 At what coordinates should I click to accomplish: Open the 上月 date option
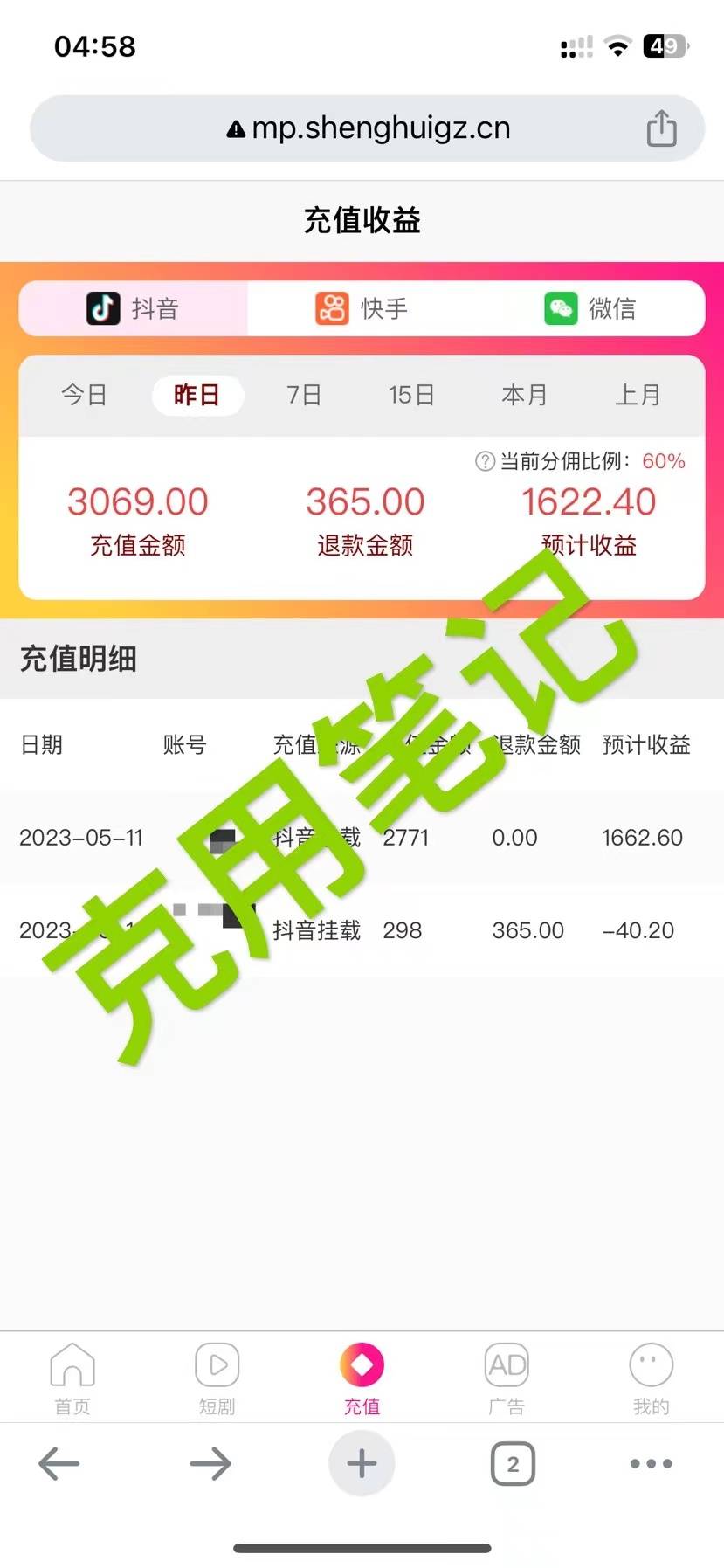tap(639, 395)
